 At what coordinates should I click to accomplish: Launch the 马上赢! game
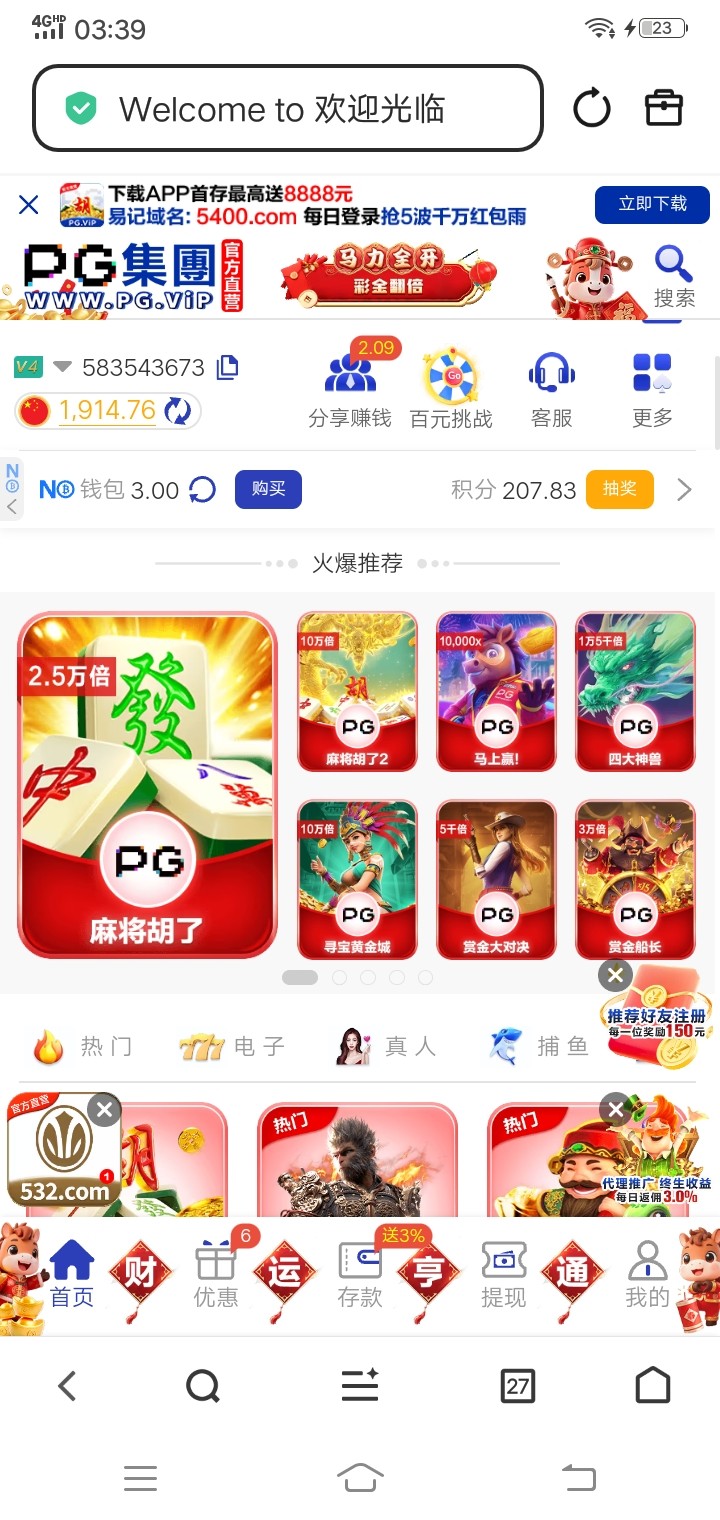[x=497, y=691]
